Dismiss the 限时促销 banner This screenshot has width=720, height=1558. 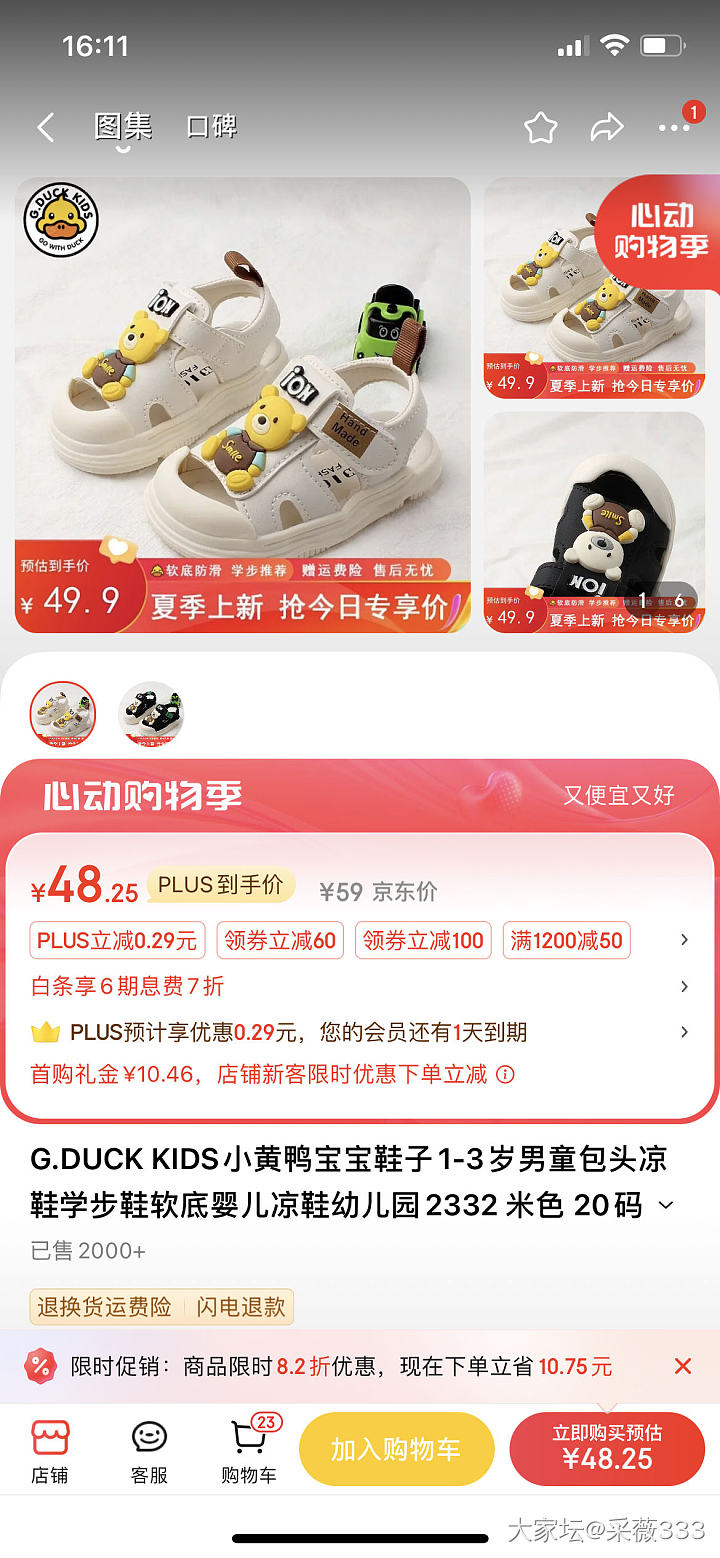[682, 1366]
